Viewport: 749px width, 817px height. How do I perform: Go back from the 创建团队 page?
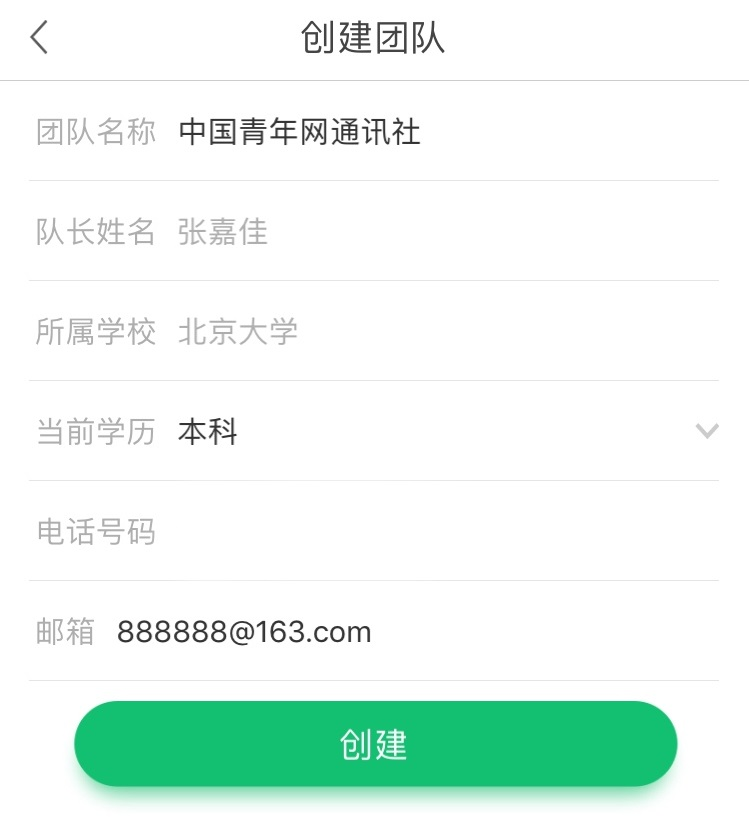click(39, 38)
